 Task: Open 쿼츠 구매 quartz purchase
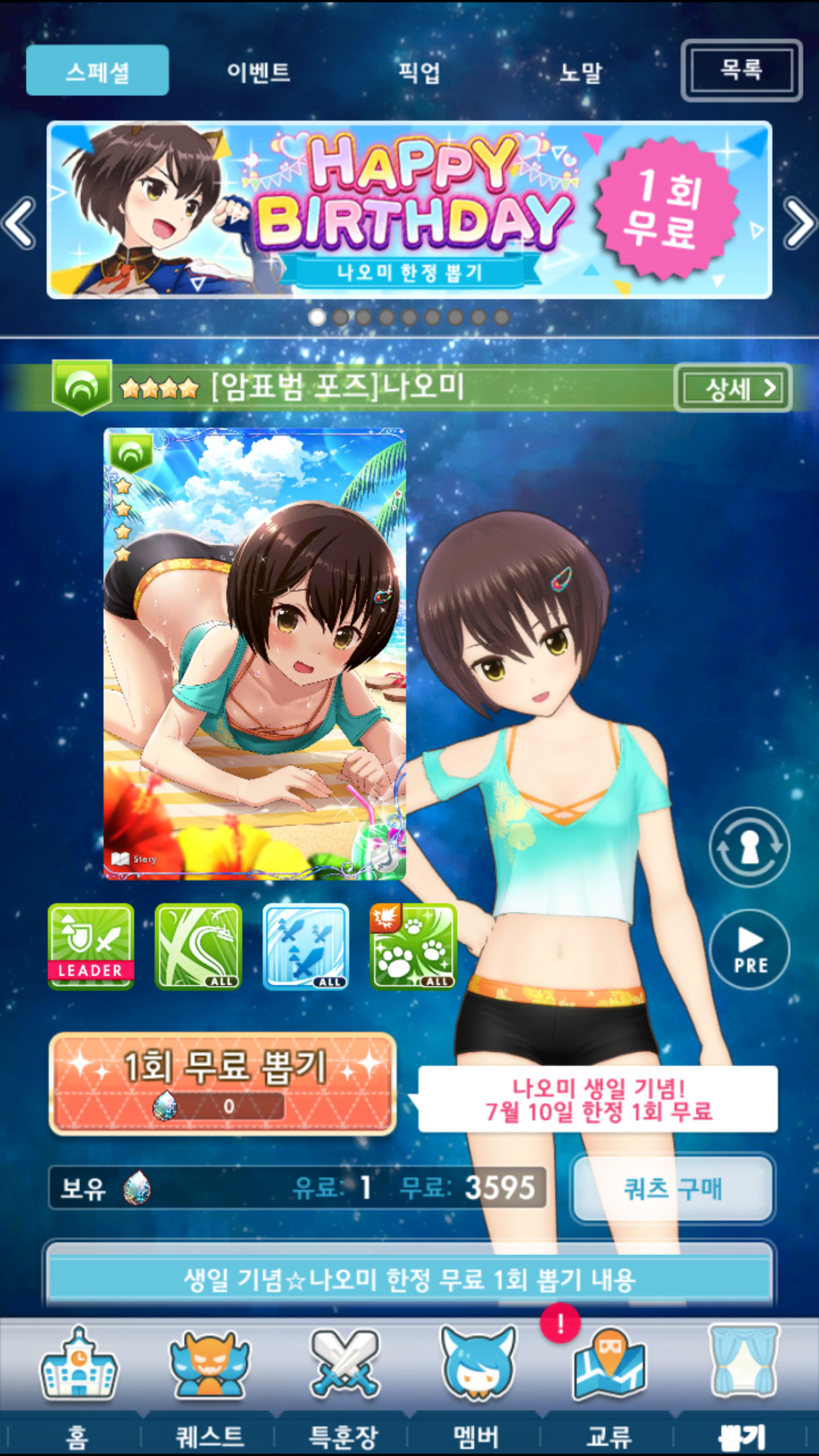[x=673, y=1188]
